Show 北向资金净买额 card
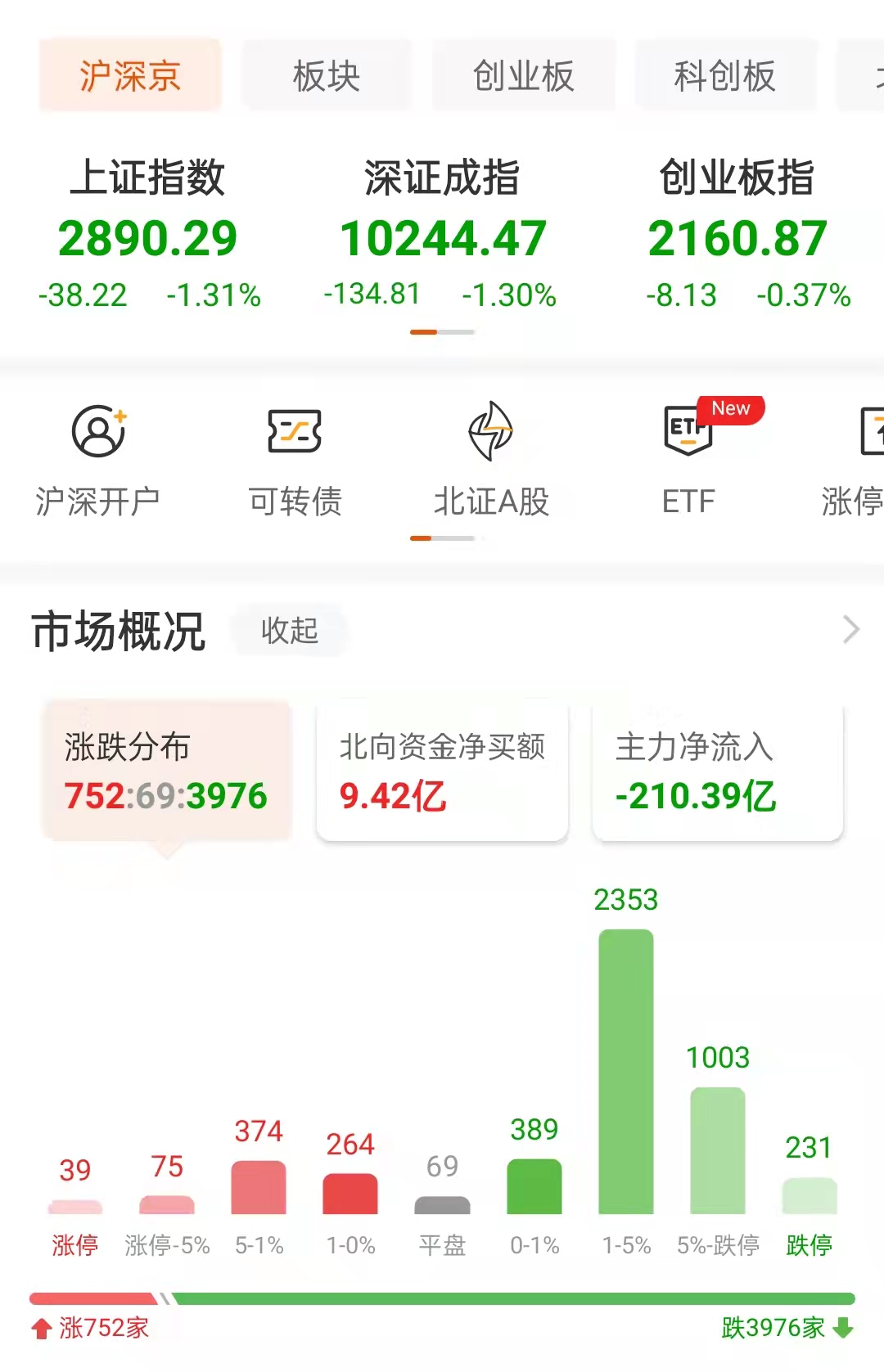This screenshot has height=1372, width=884. 442,771
